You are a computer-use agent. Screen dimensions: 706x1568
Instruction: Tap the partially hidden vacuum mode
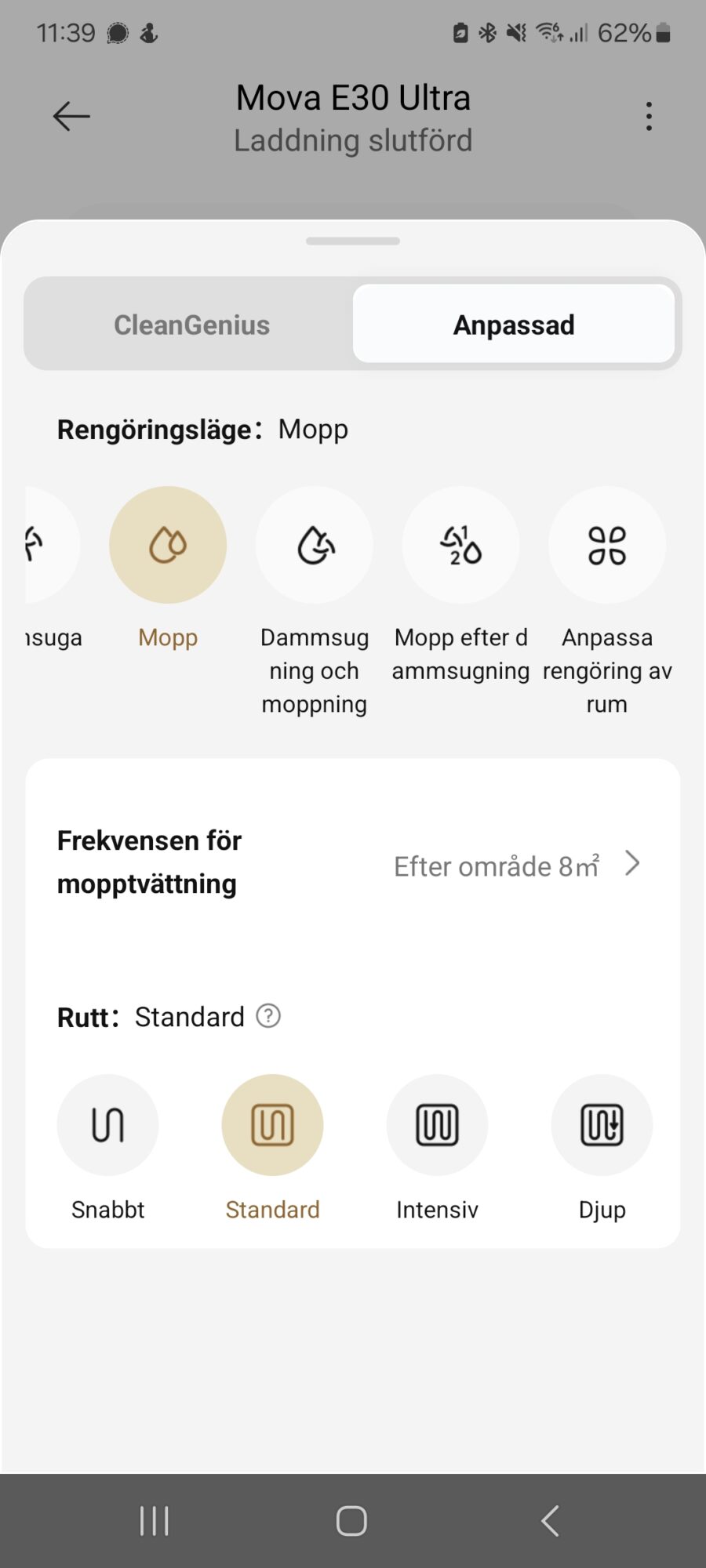pos(47,546)
